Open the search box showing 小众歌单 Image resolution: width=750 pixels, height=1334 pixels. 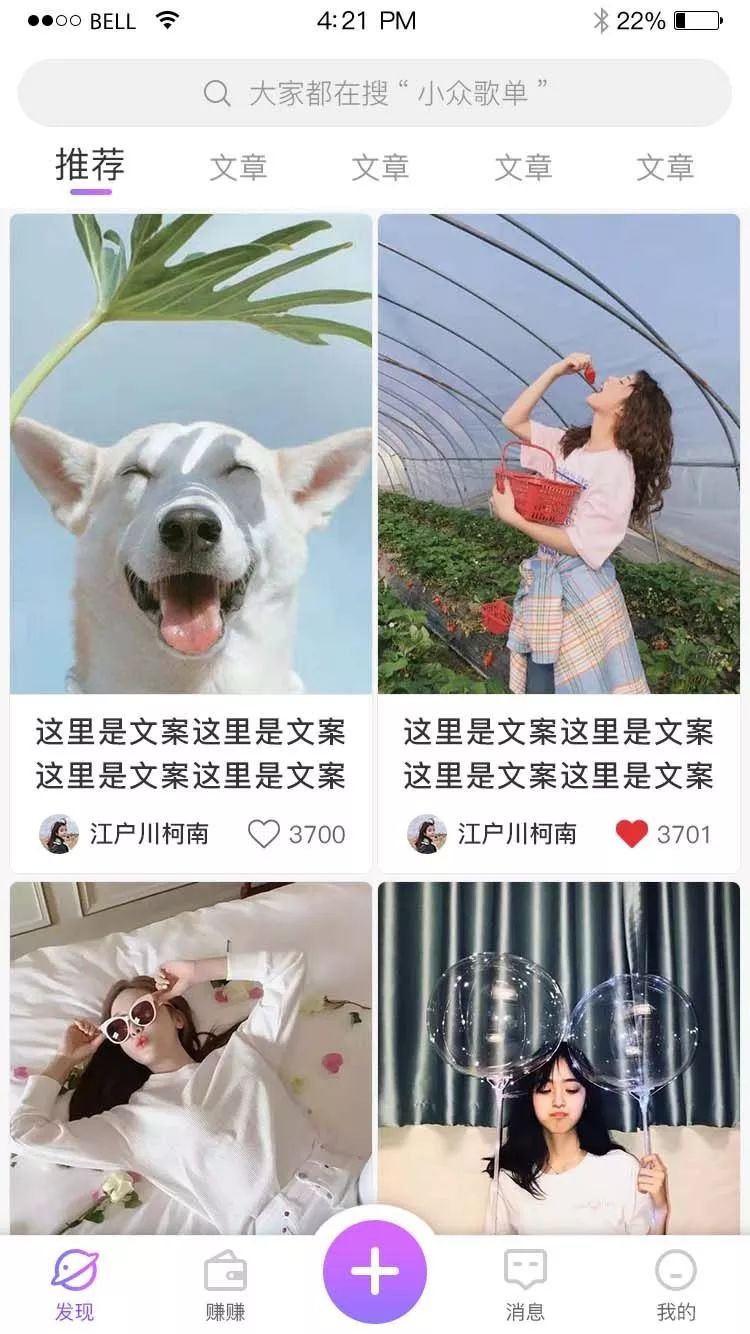(x=375, y=93)
